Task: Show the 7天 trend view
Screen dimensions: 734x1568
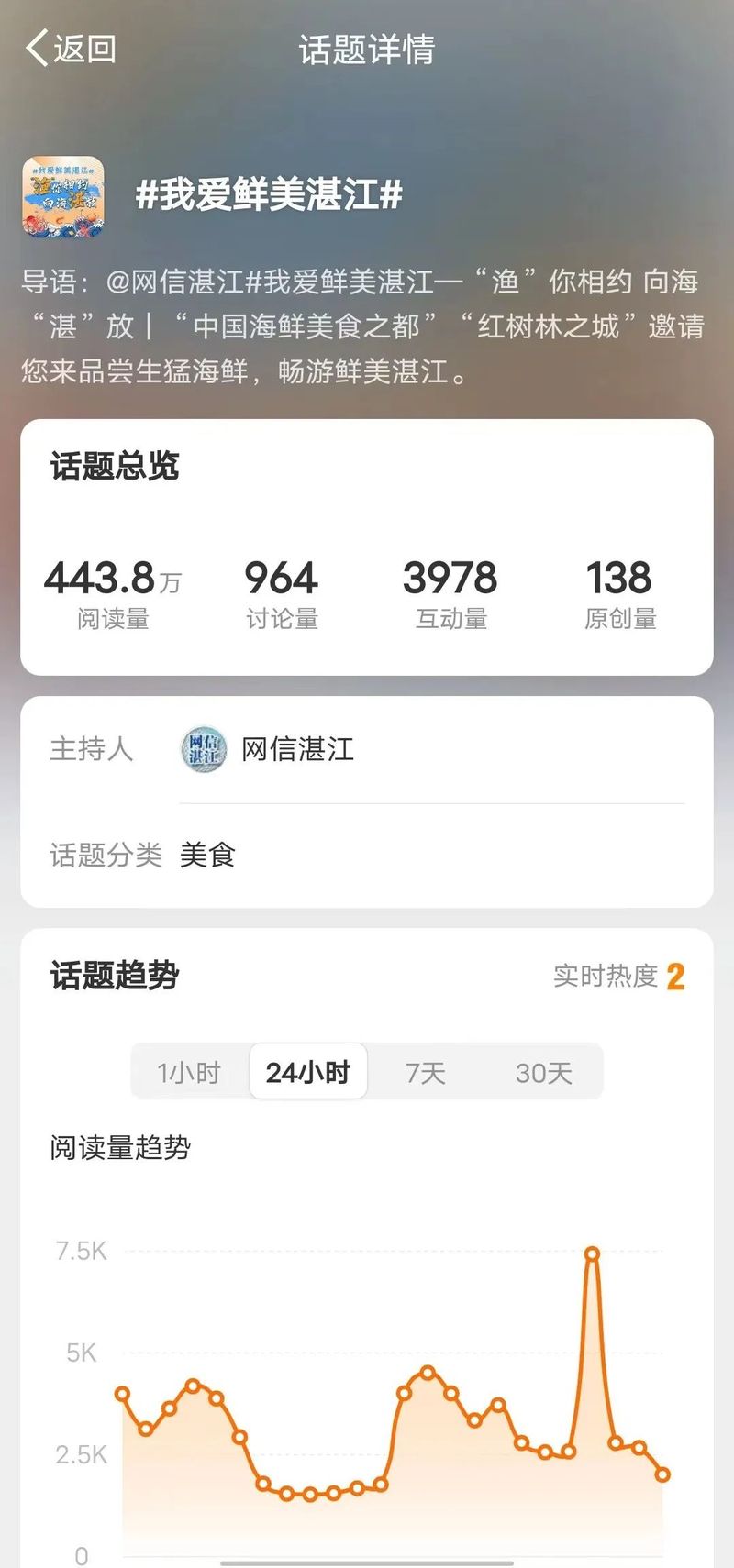Action: [426, 1072]
